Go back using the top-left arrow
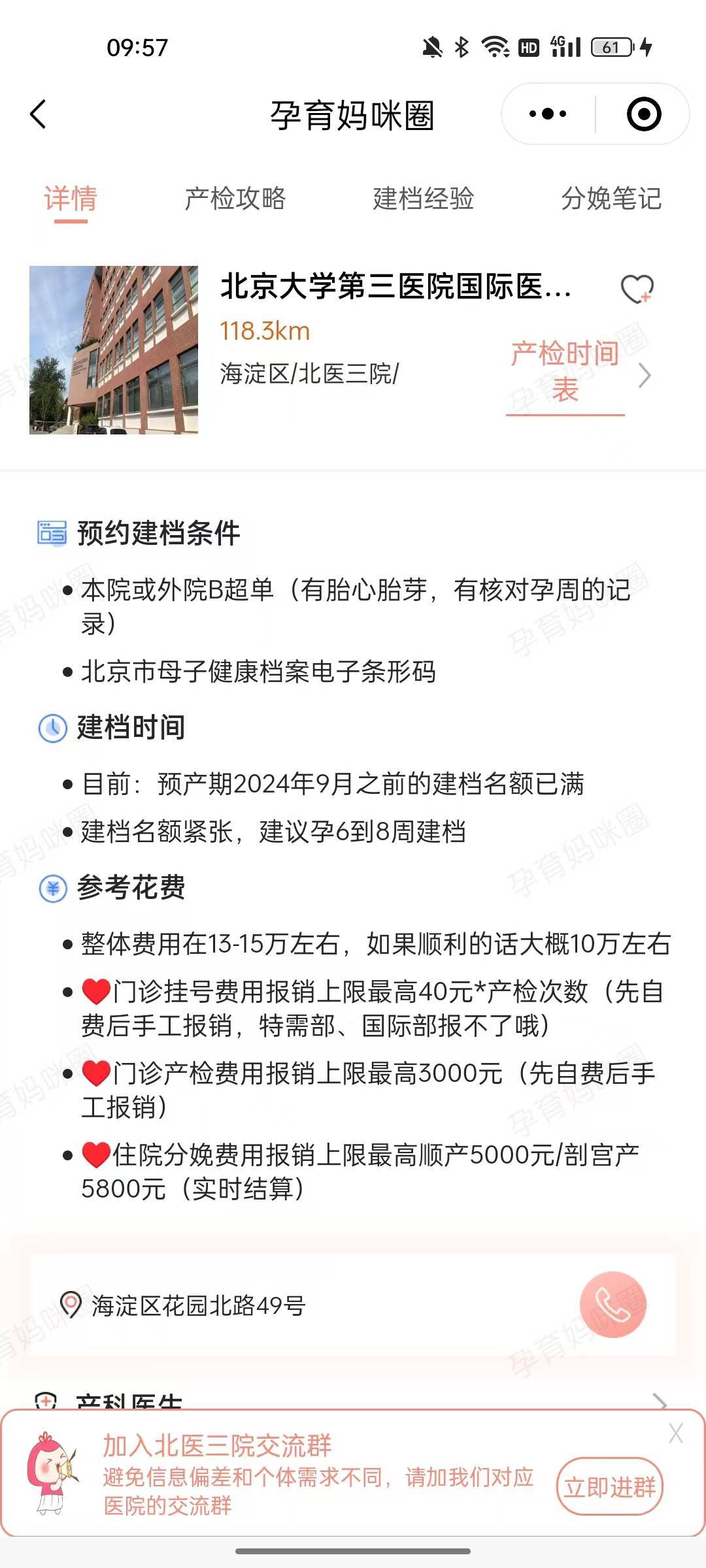706x1568 pixels. (x=39, y=114)
